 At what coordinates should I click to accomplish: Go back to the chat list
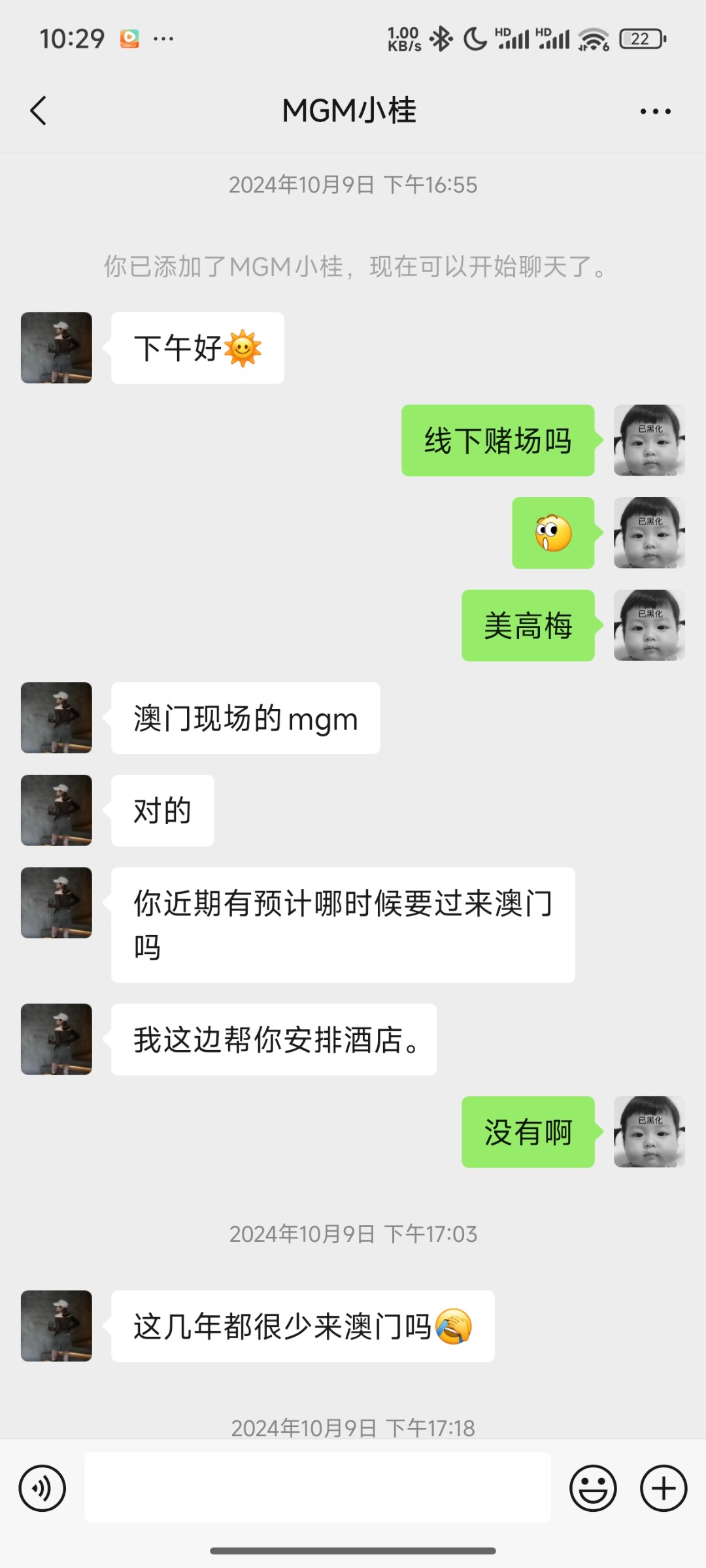[x=39, y=110]
